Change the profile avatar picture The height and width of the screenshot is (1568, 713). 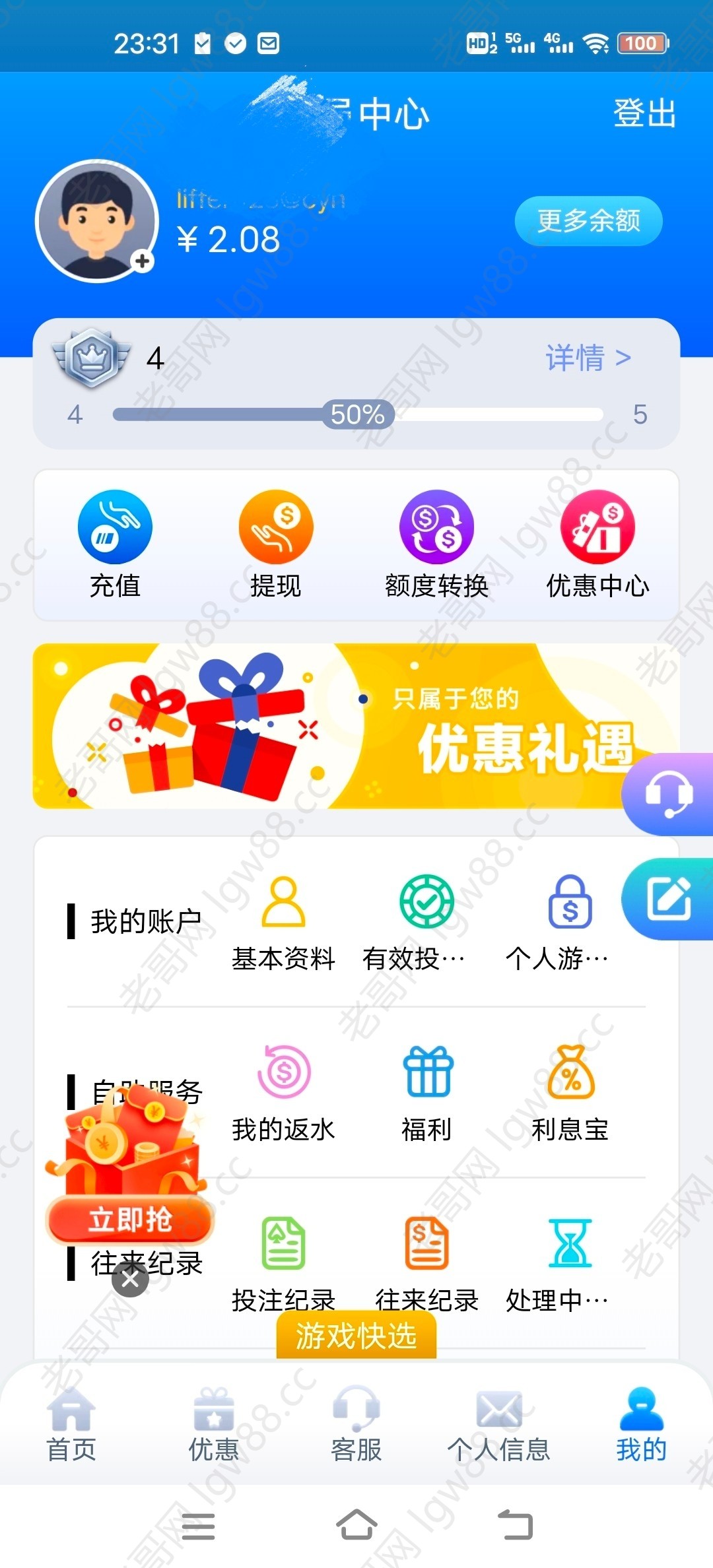coord(141,261)
